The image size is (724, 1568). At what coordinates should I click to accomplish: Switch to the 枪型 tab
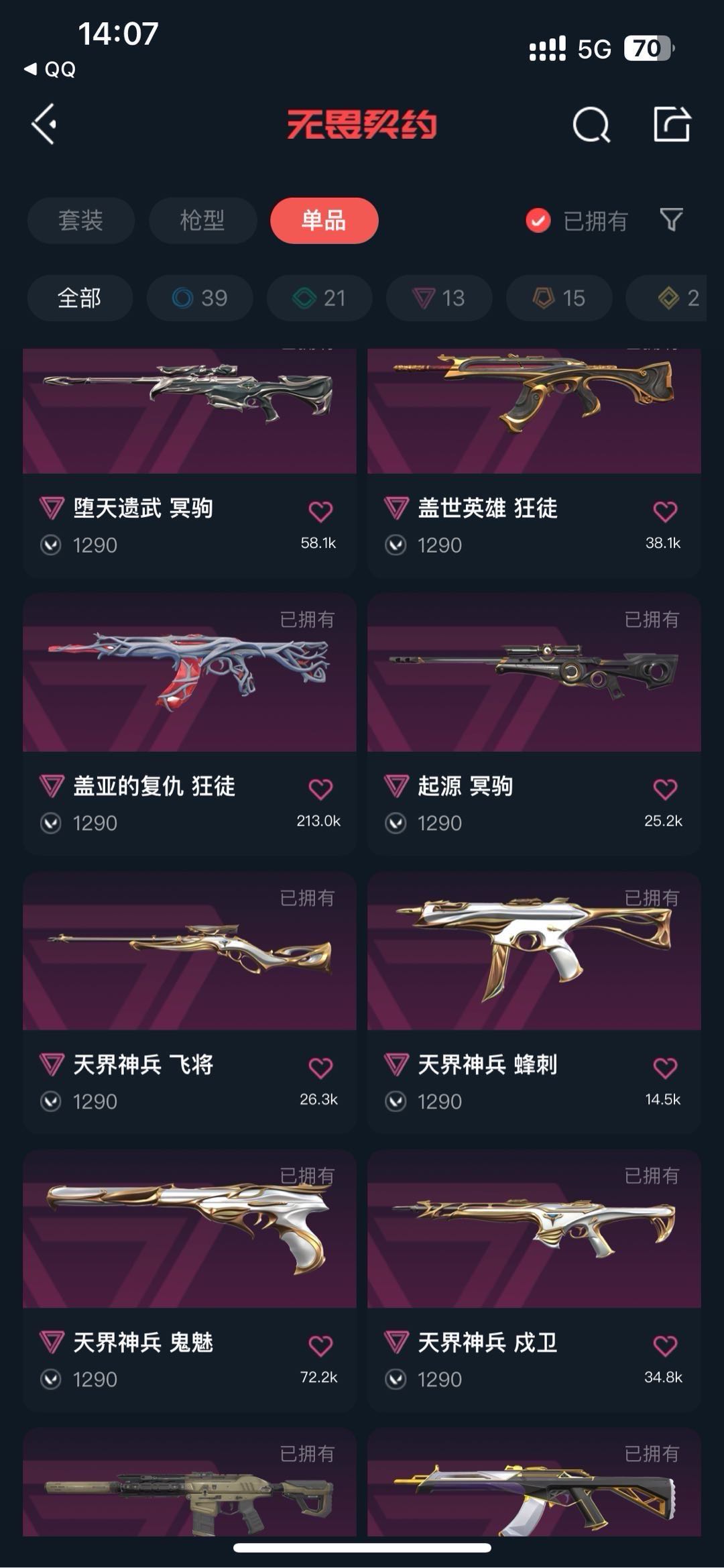tap(202, 221)
